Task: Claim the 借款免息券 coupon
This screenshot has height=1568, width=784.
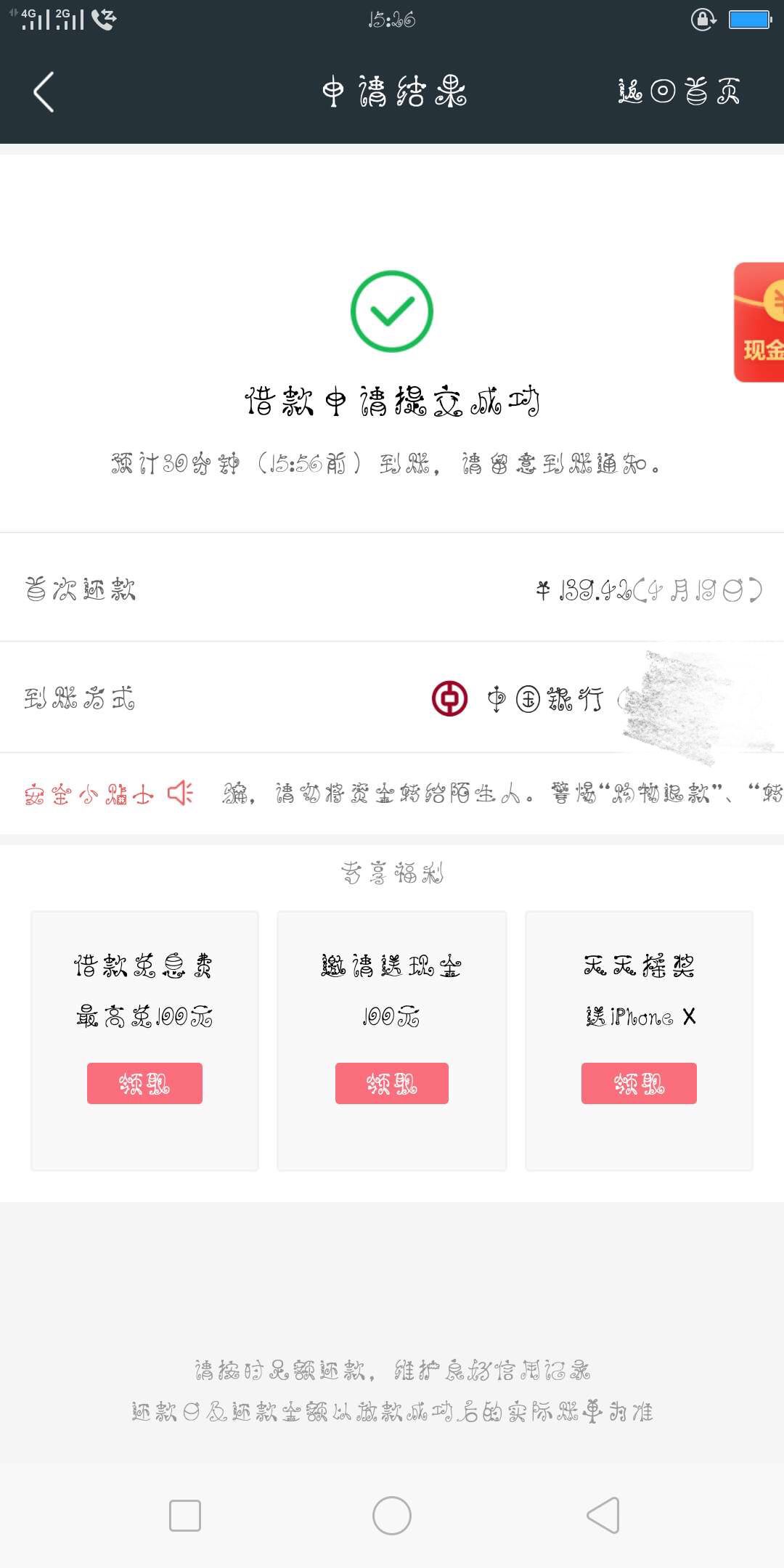Action: click(x=144, y=1083)
